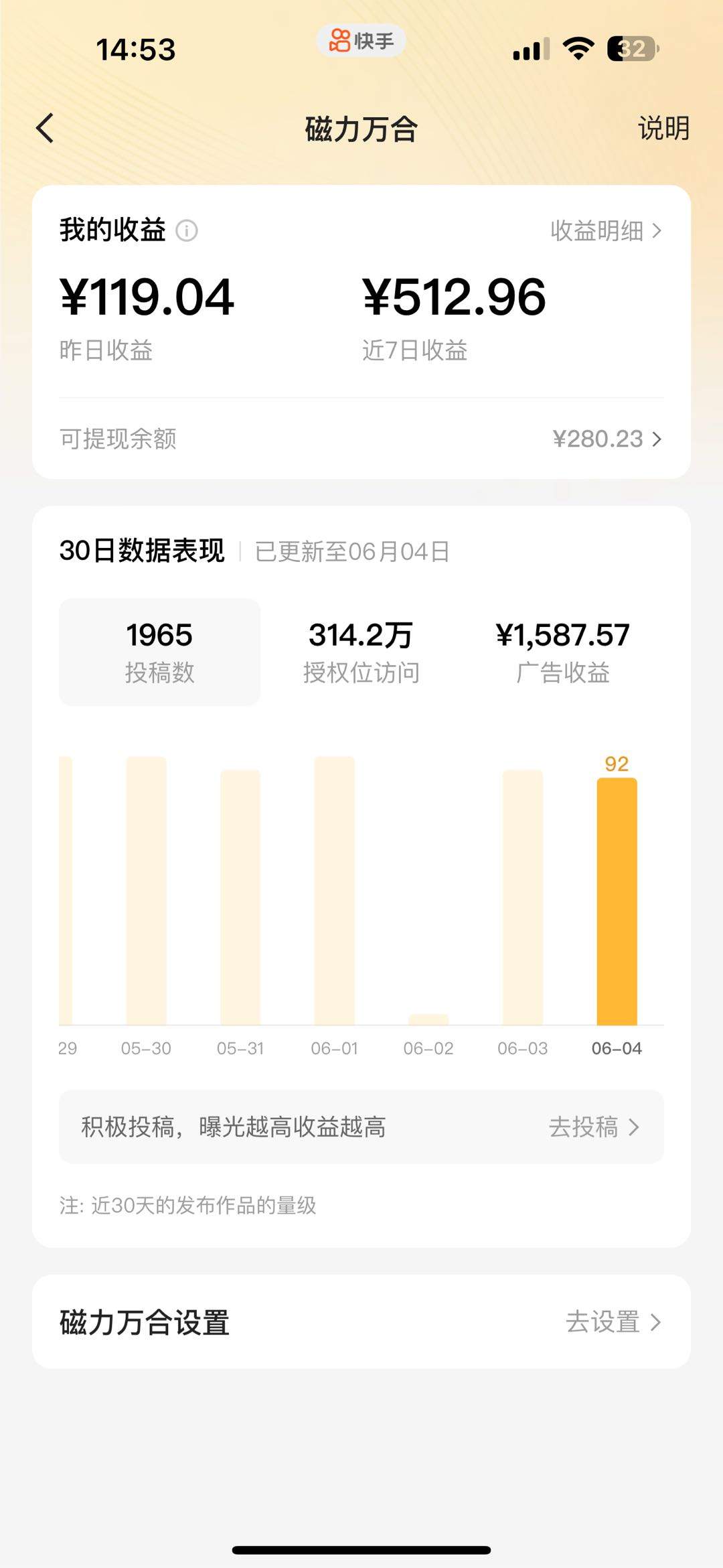The height and width of the screenshot is (1568, 723).
Task: Select the 投稿数 metric tab
Action: (x=159, y=652)
